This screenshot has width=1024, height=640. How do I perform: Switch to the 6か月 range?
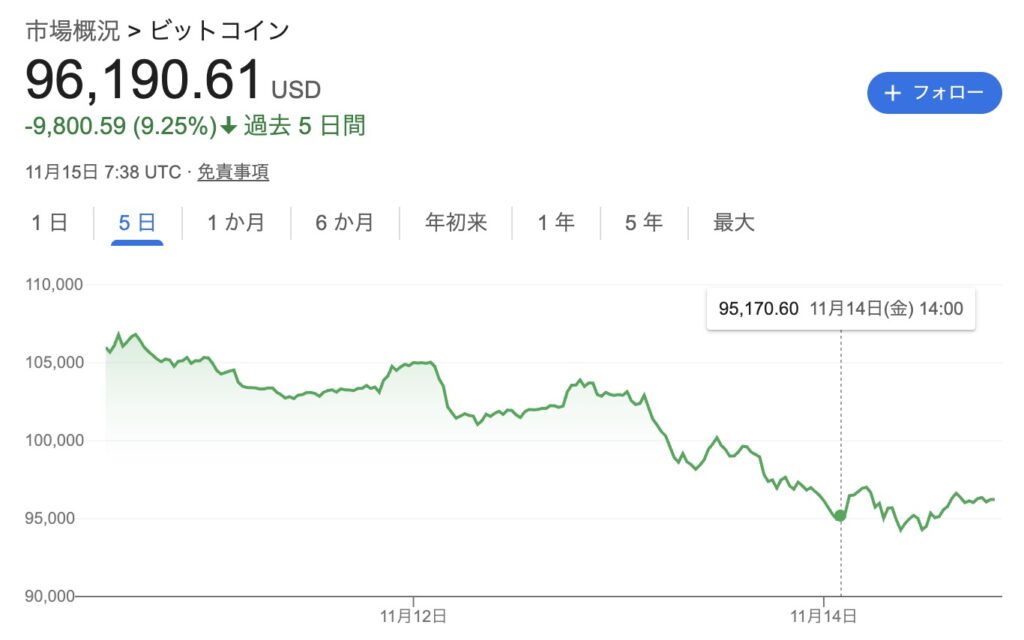click(x=344, y=223)
